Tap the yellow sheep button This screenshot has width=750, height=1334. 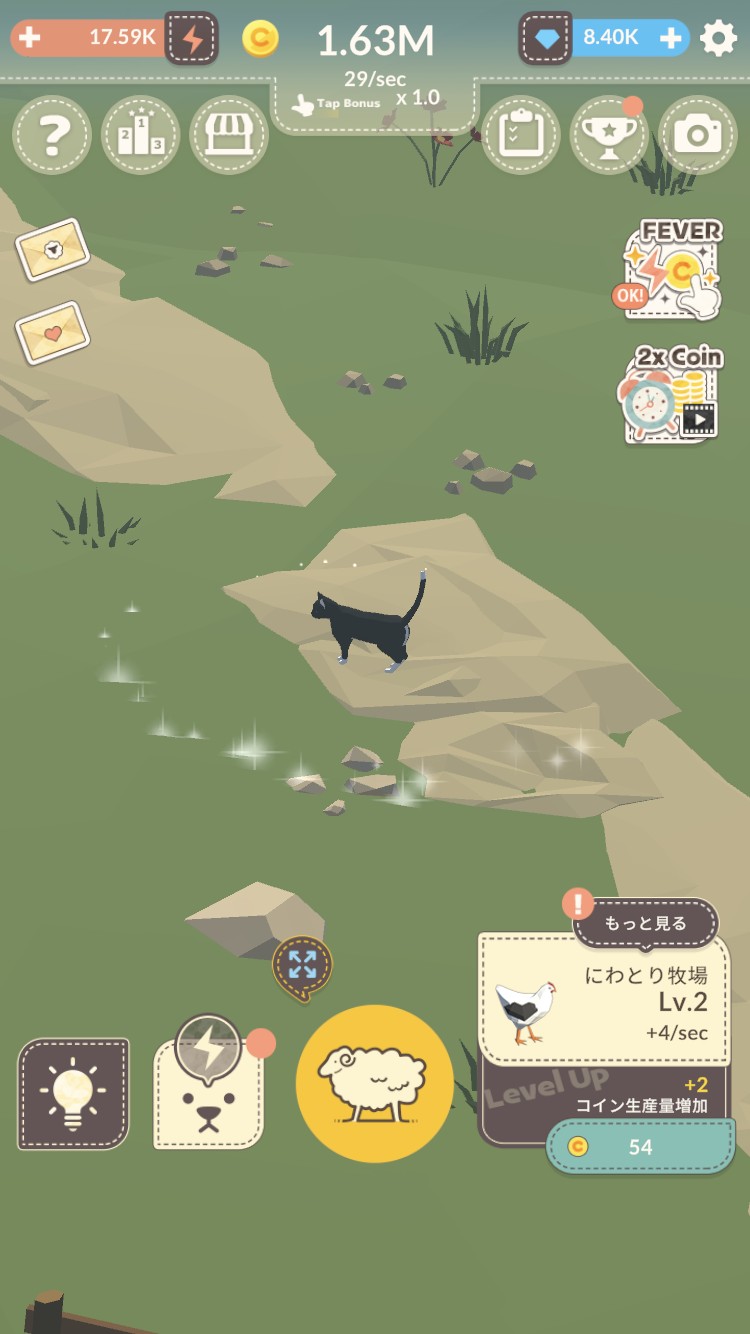[x=375, y=1084]
